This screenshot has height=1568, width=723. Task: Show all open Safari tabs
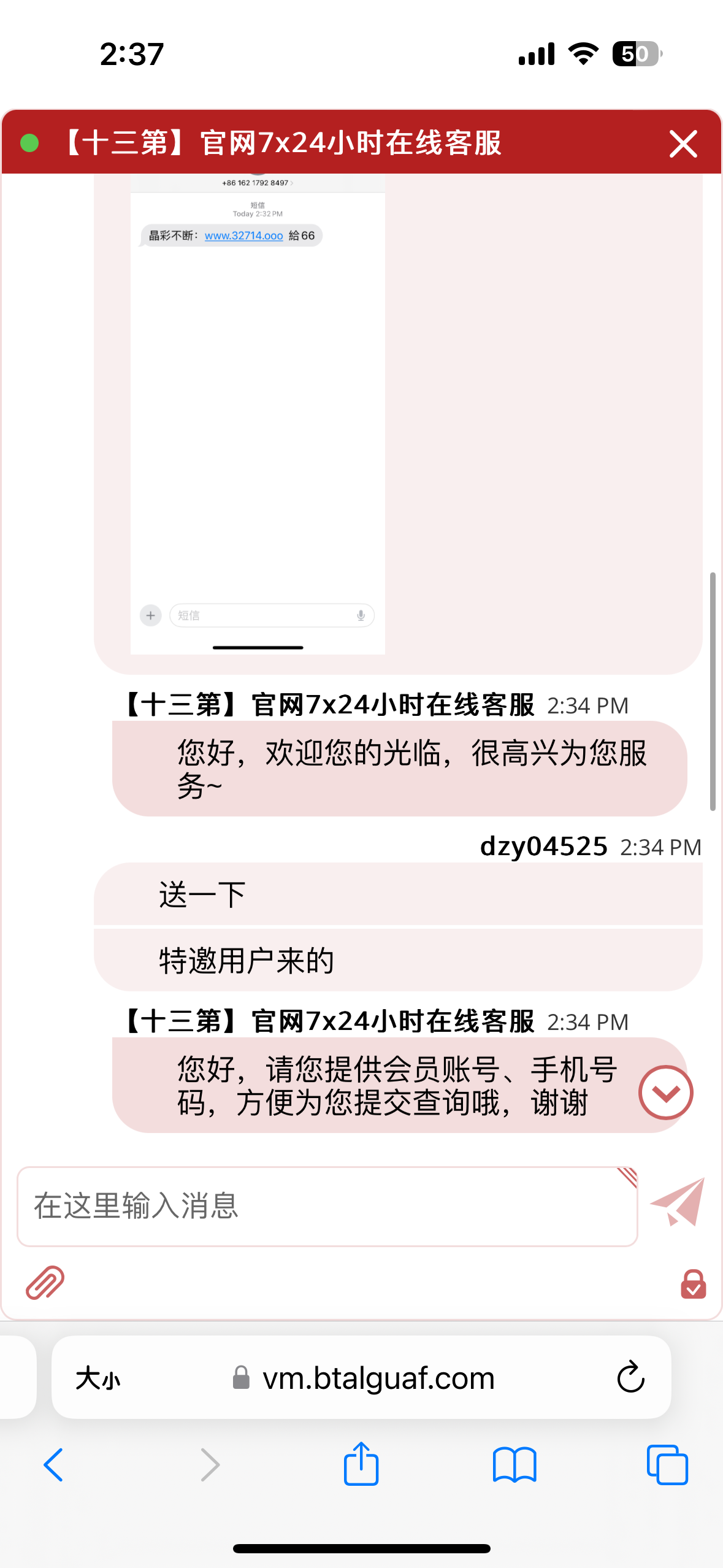pyautogui.click(x=667, y=1465)
